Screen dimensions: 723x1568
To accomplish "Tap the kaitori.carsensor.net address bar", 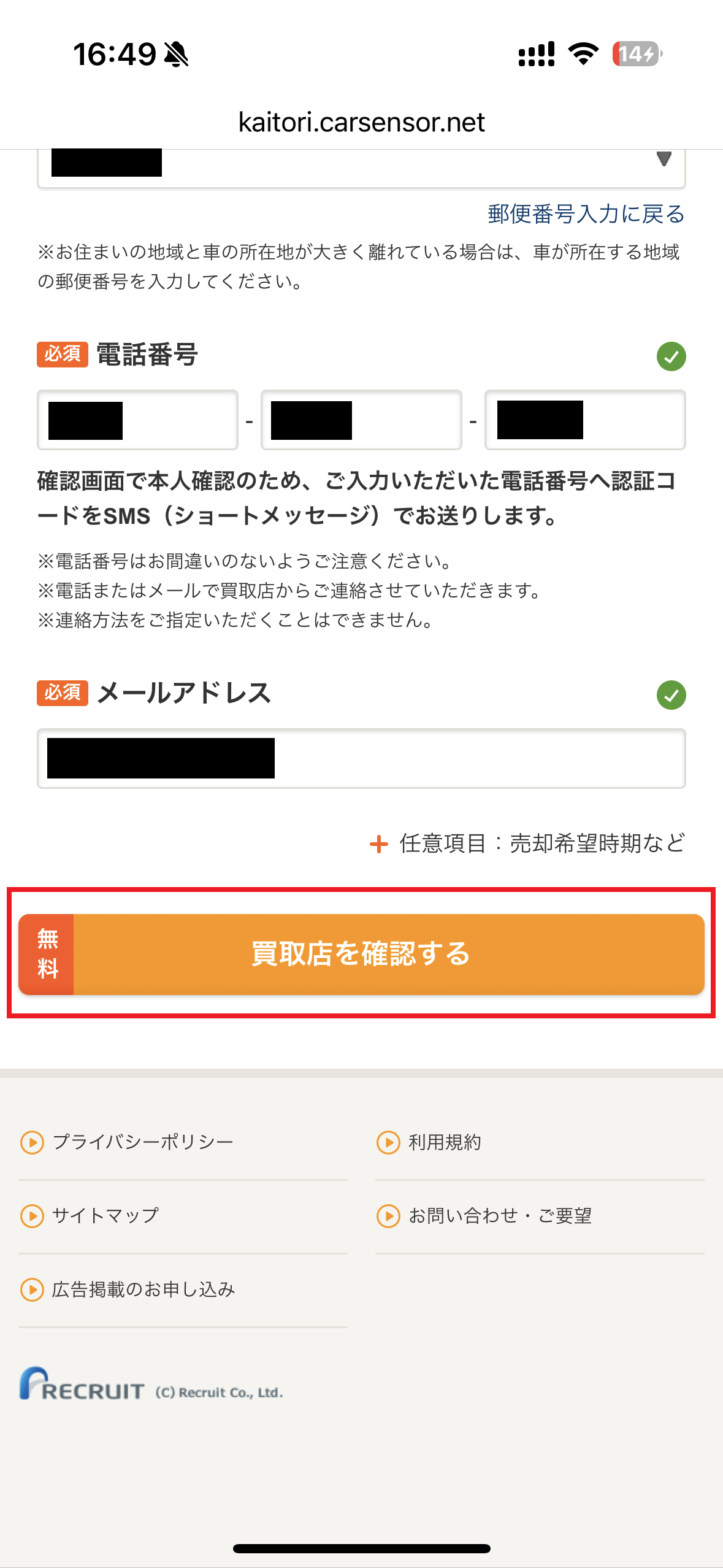I will (361, 122).
